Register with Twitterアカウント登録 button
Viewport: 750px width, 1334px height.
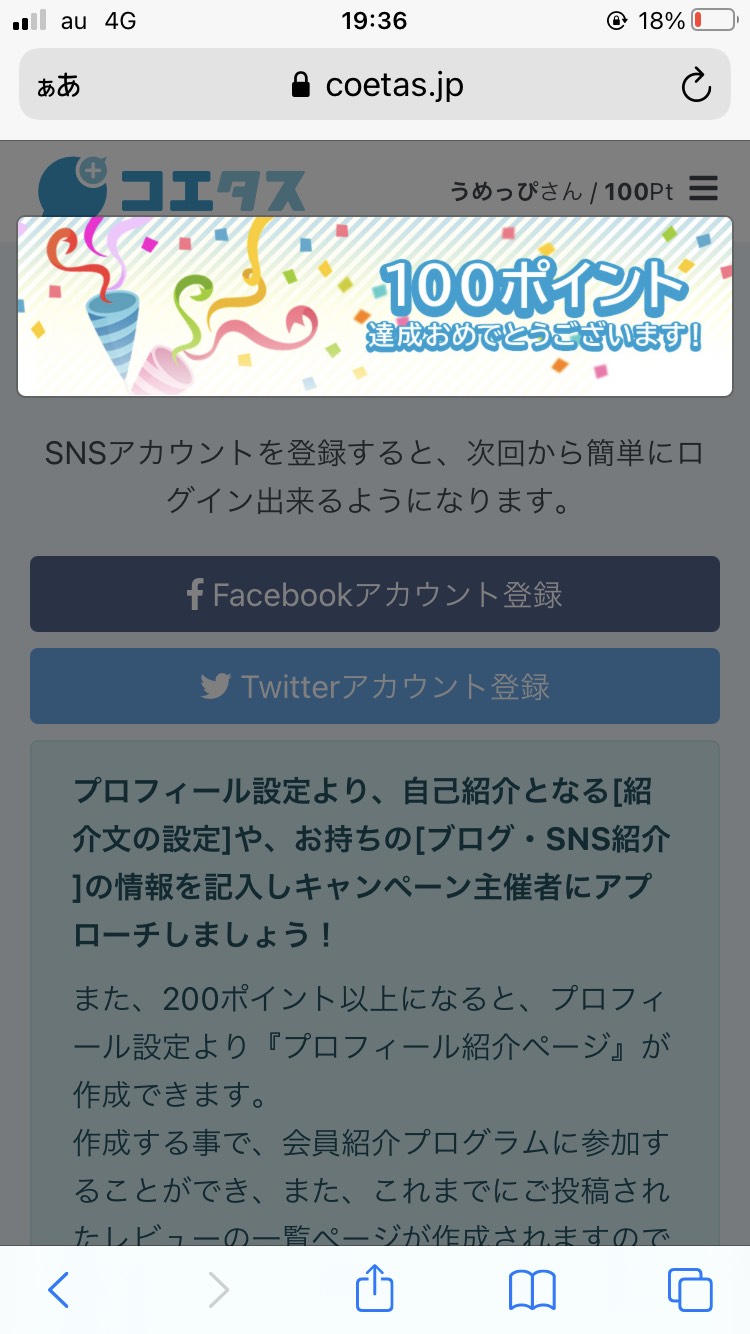pos(375,686)
